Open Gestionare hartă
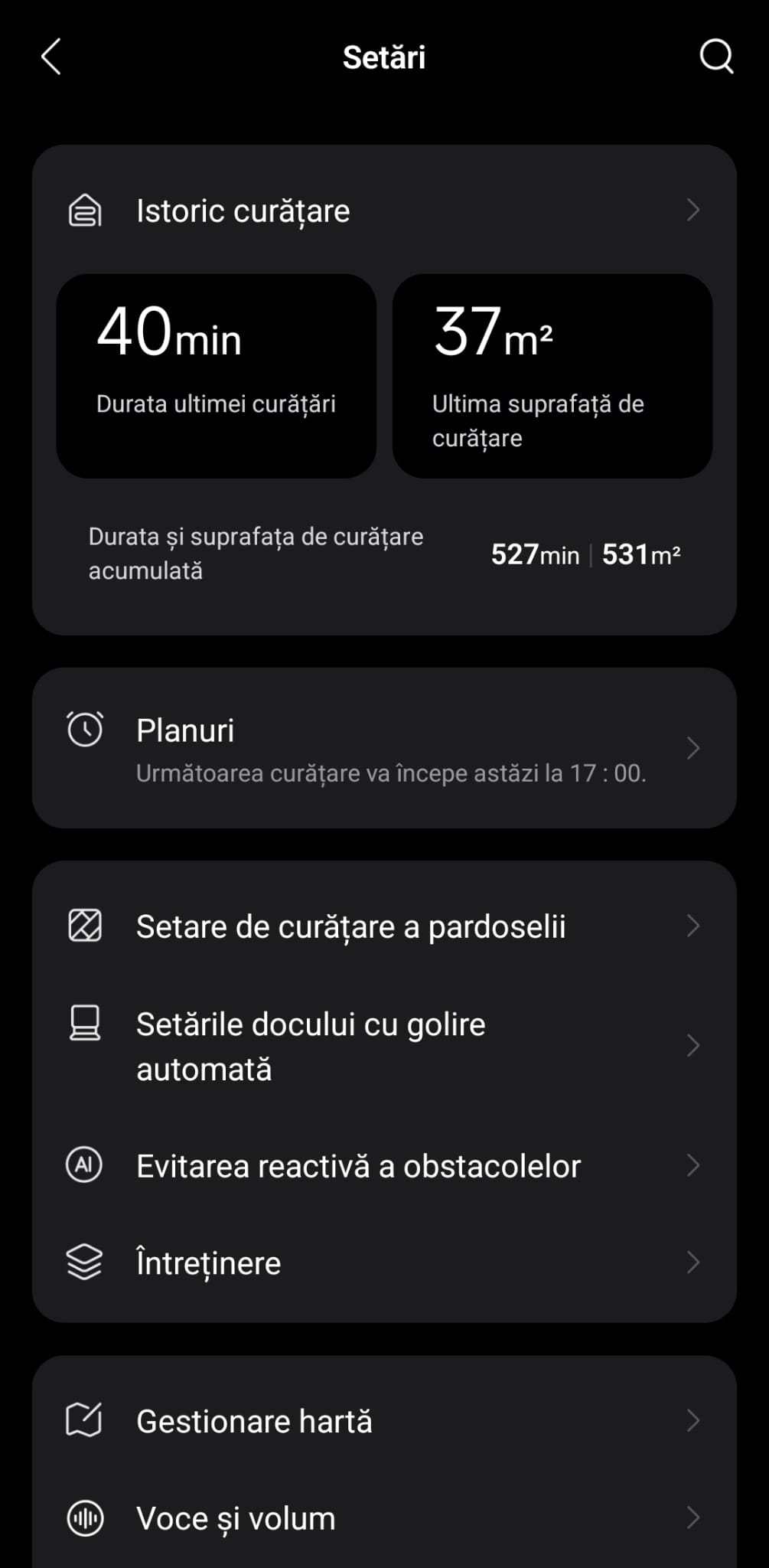Screen dimensions: 769x1568 tap(383, 1421)
